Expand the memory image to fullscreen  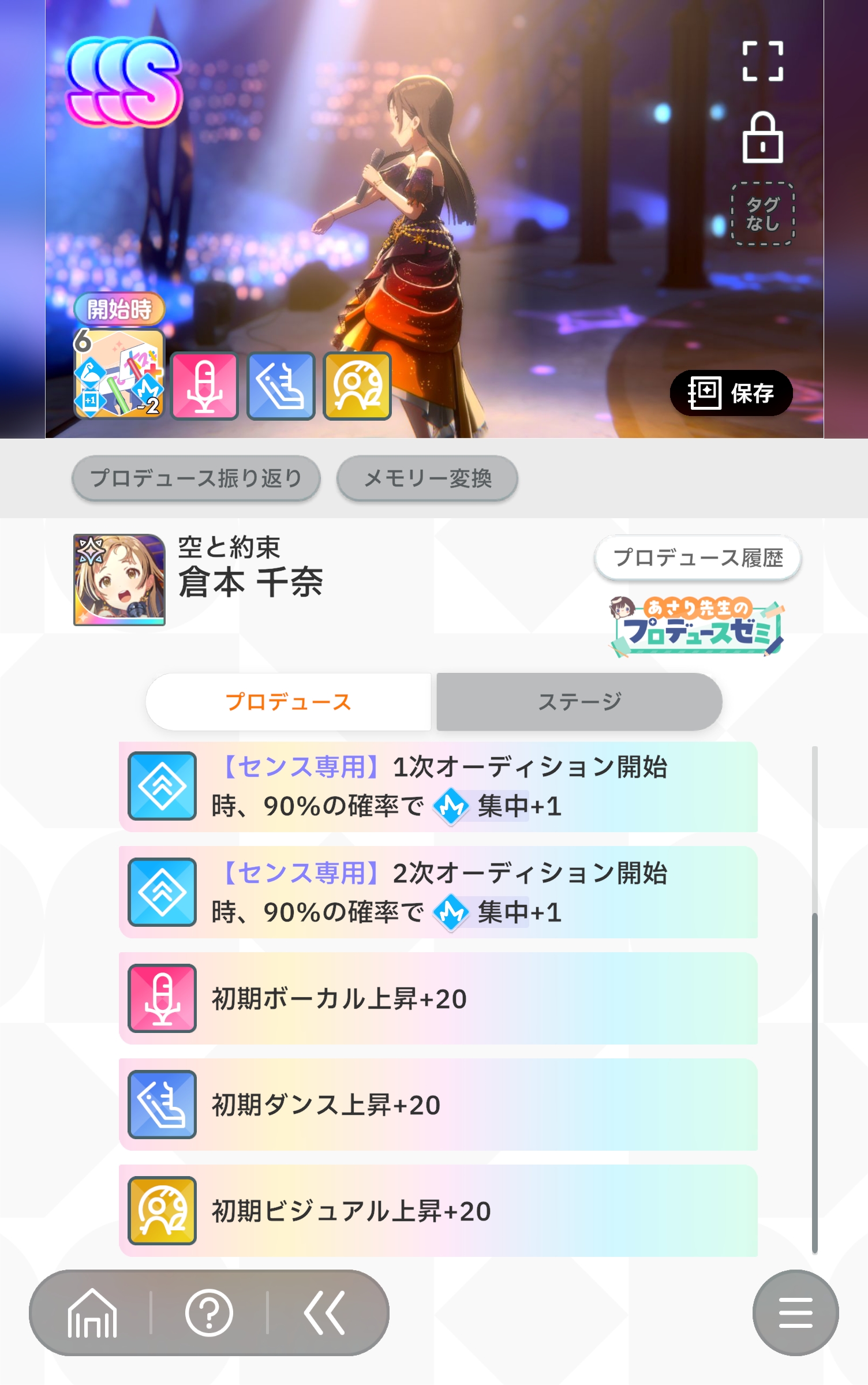[x=762, y=61]
